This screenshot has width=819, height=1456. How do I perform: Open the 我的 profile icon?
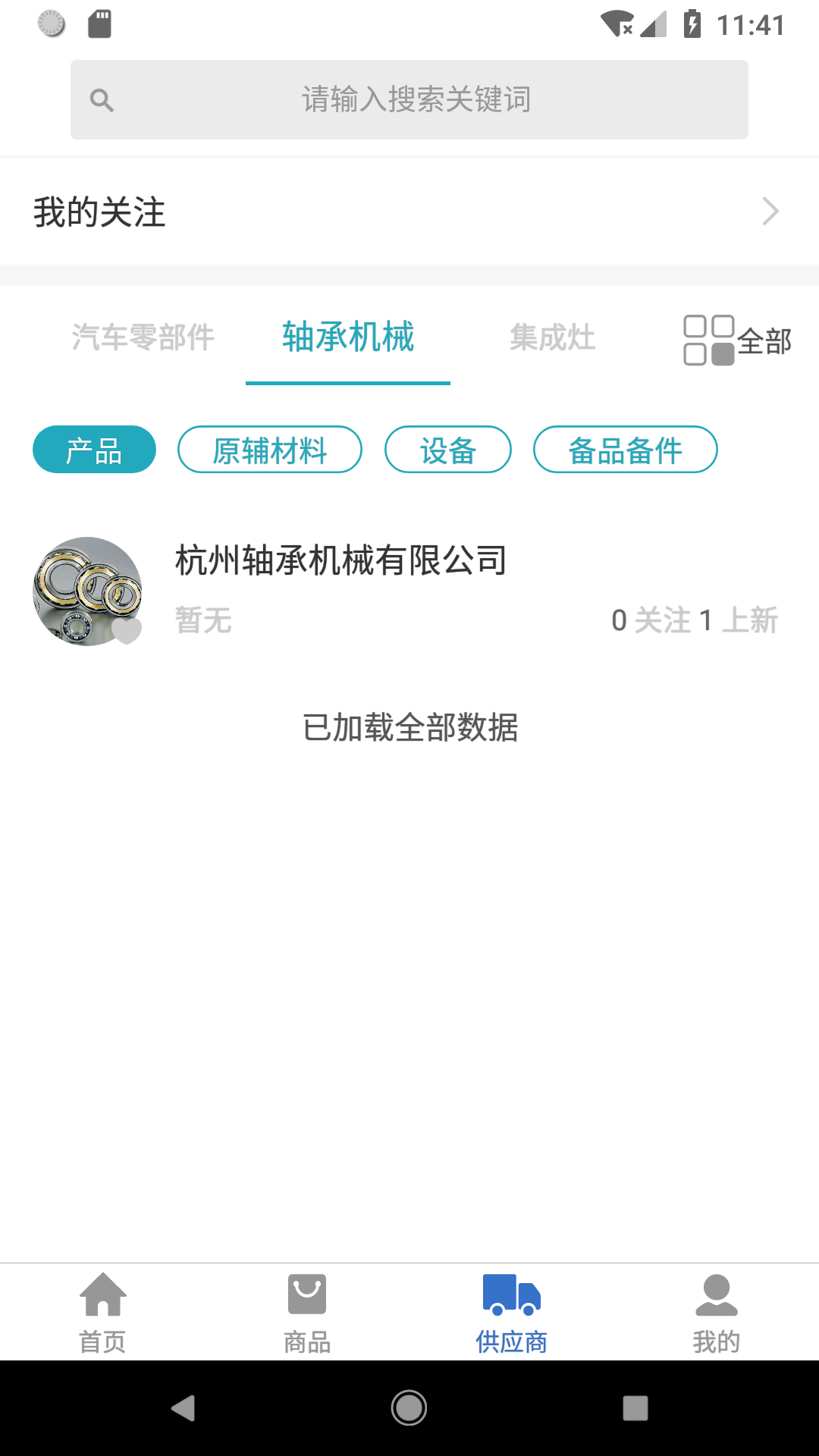tap(716, 1297)
